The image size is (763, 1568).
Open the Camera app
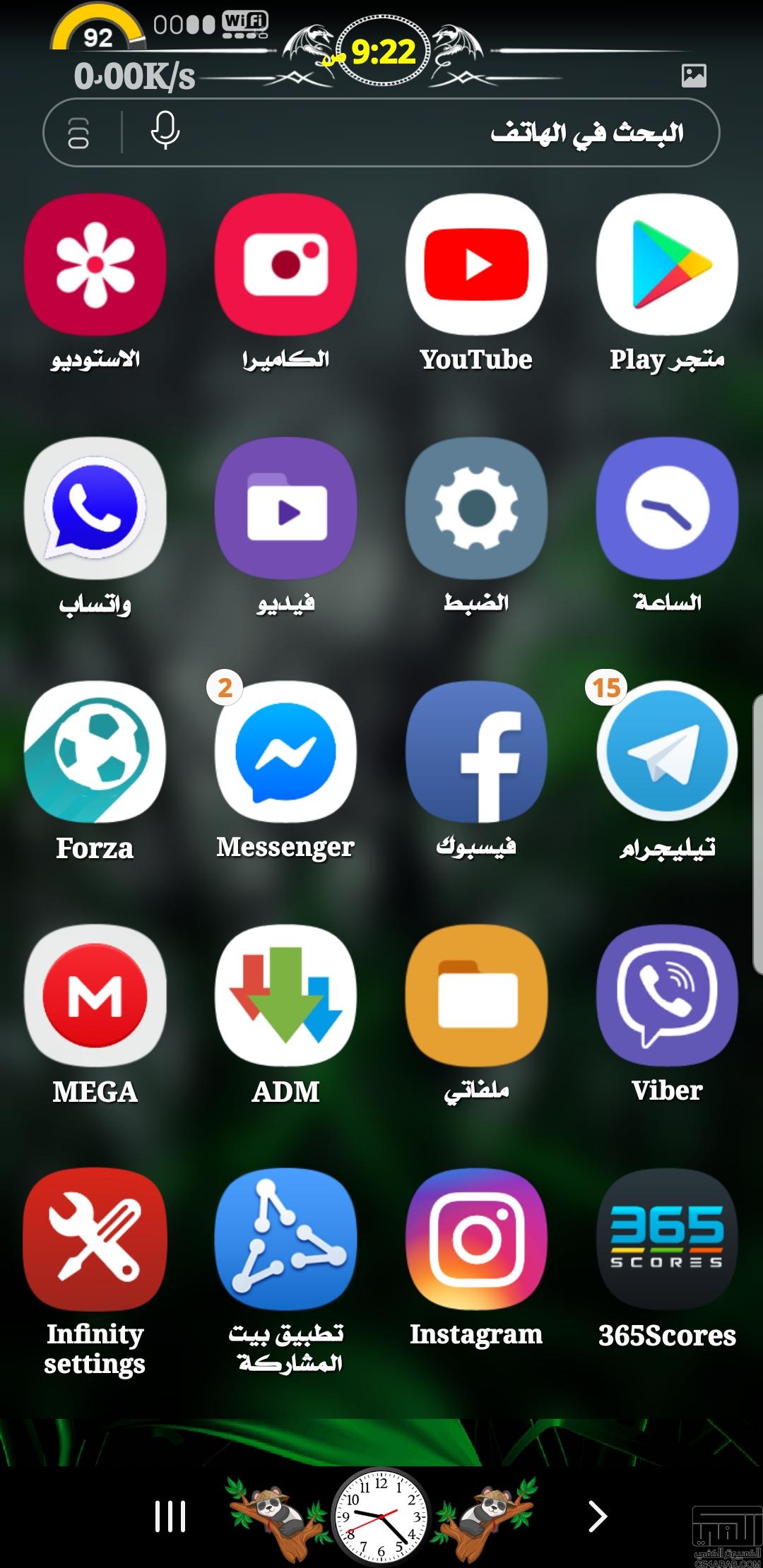click(285, 264)
